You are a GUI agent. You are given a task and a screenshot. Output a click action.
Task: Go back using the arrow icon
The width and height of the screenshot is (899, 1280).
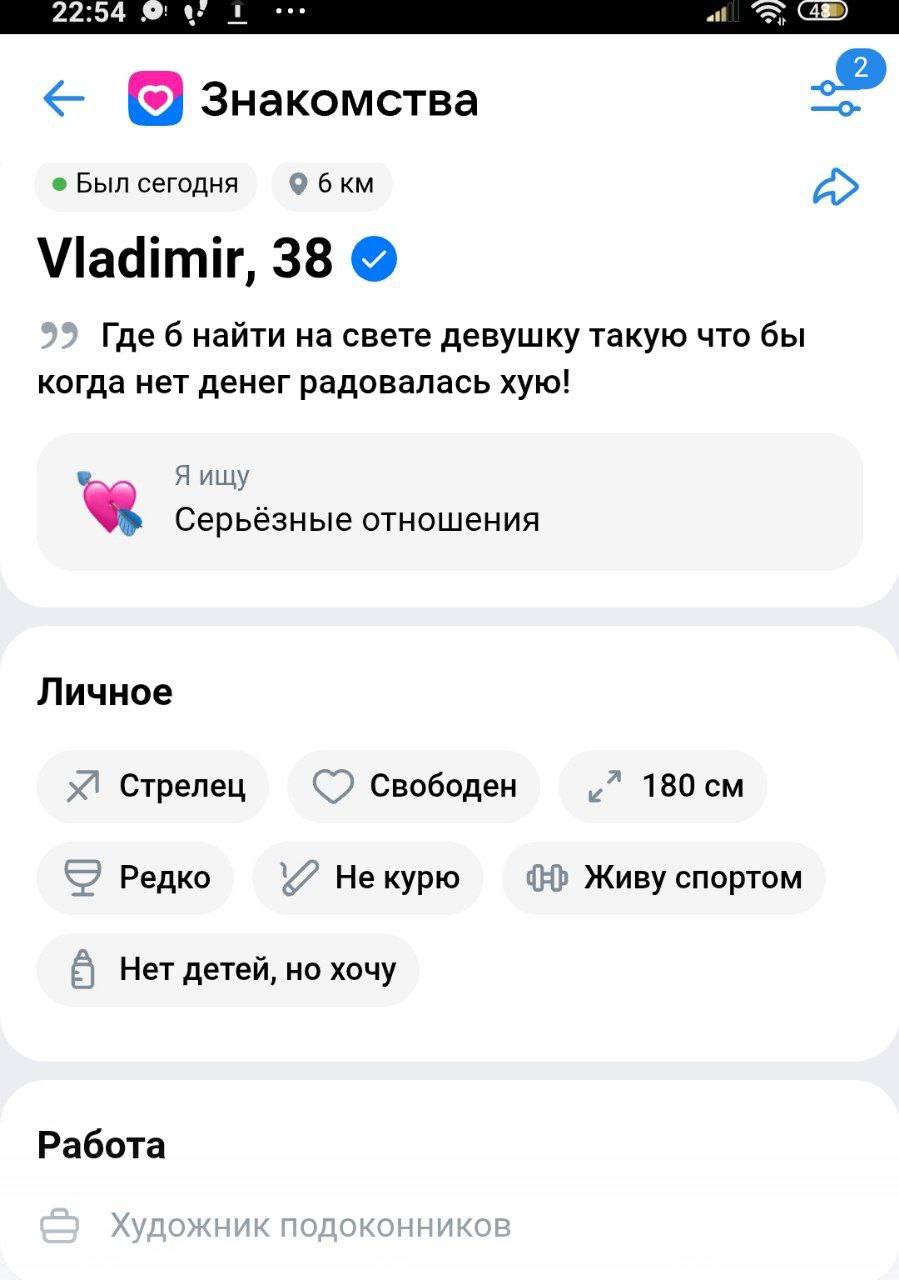(64, 99)
